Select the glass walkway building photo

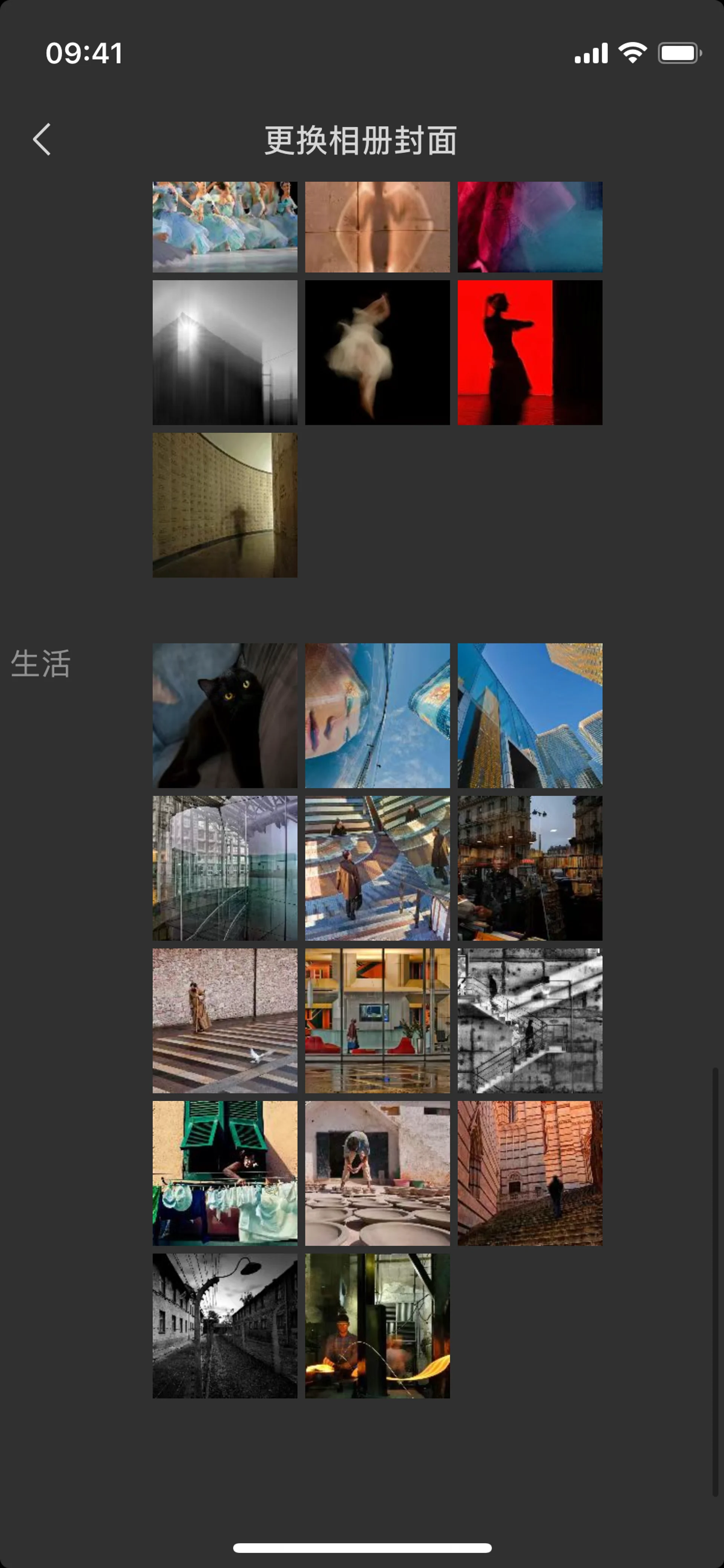[224, 868]
